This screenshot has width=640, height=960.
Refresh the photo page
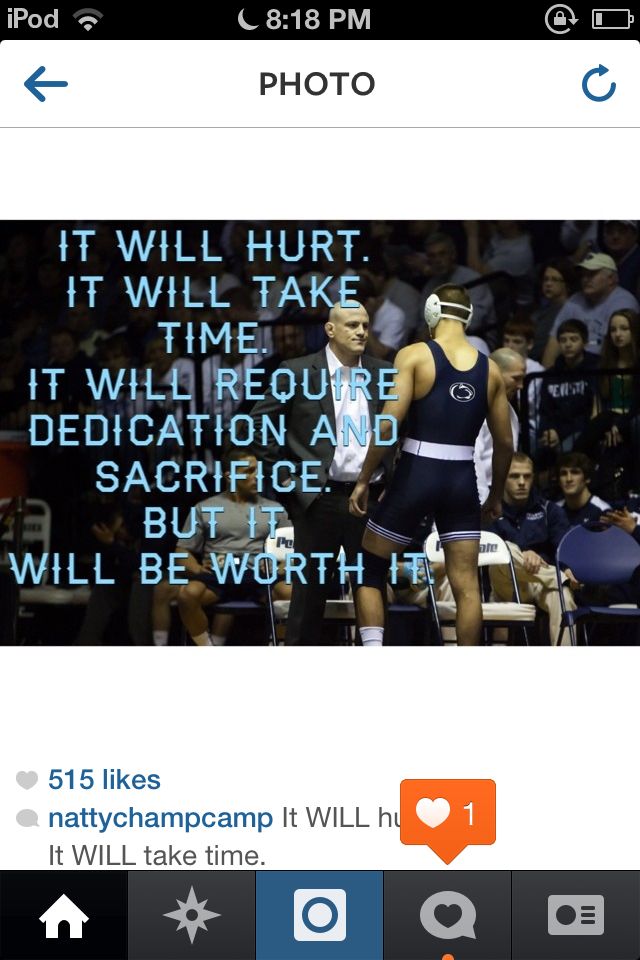598,85
